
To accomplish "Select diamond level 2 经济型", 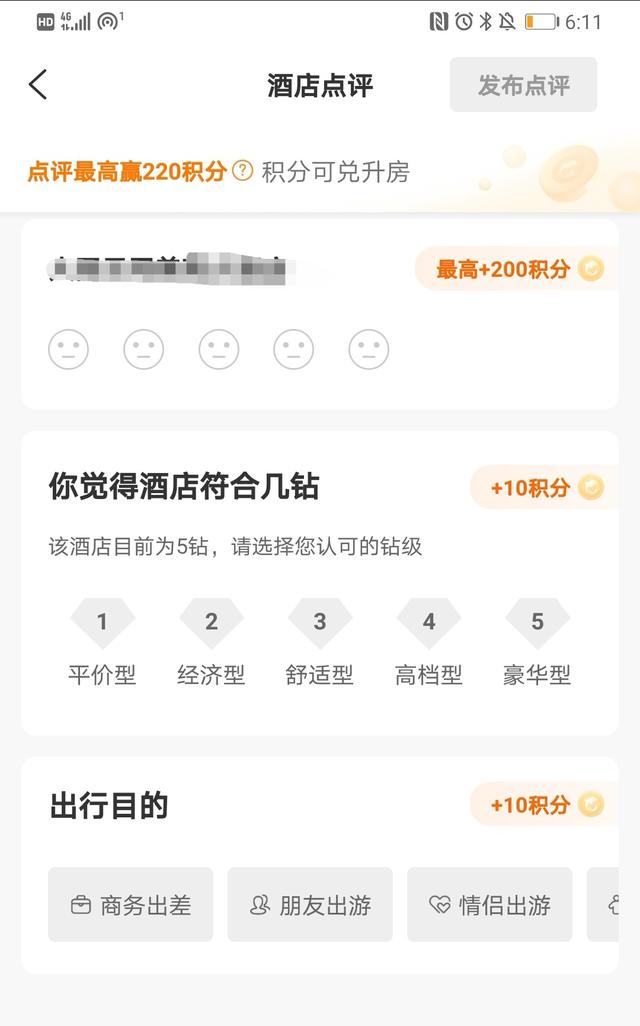I will [x=211, y=624].
